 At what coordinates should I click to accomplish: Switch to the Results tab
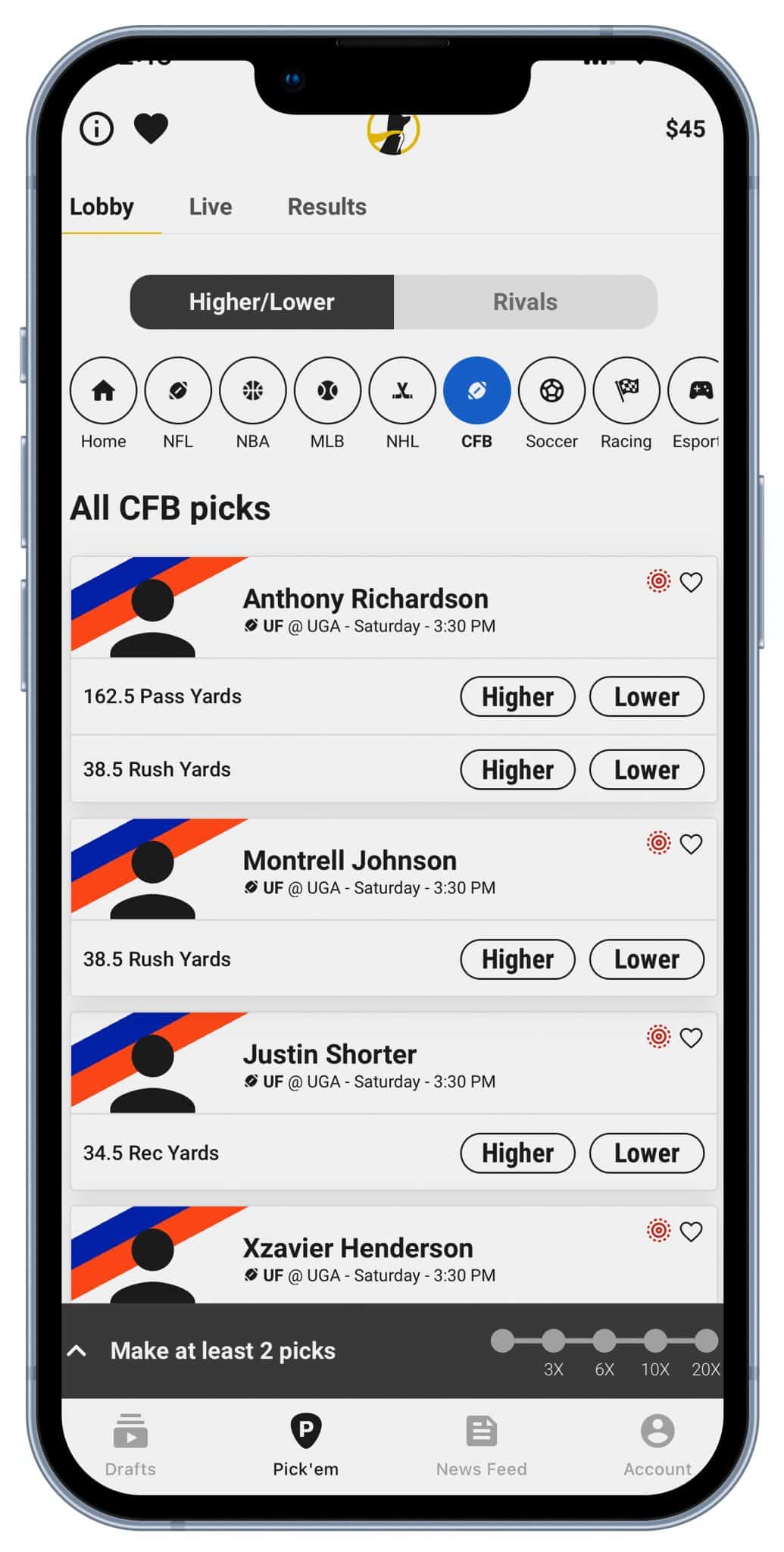pyautogui.click(x=326, y=207)
